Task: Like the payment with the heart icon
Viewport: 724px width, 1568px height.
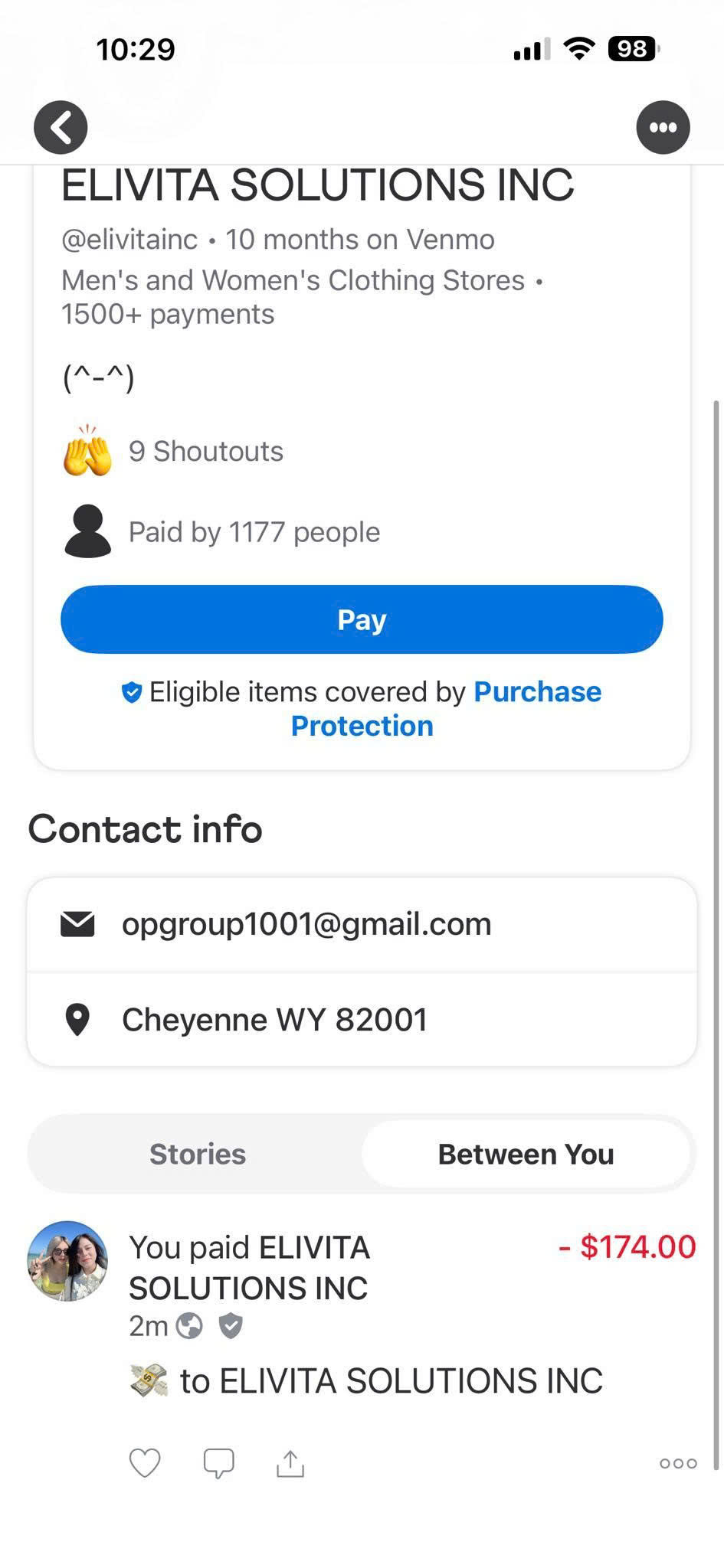Action: tap(145, 1463)
